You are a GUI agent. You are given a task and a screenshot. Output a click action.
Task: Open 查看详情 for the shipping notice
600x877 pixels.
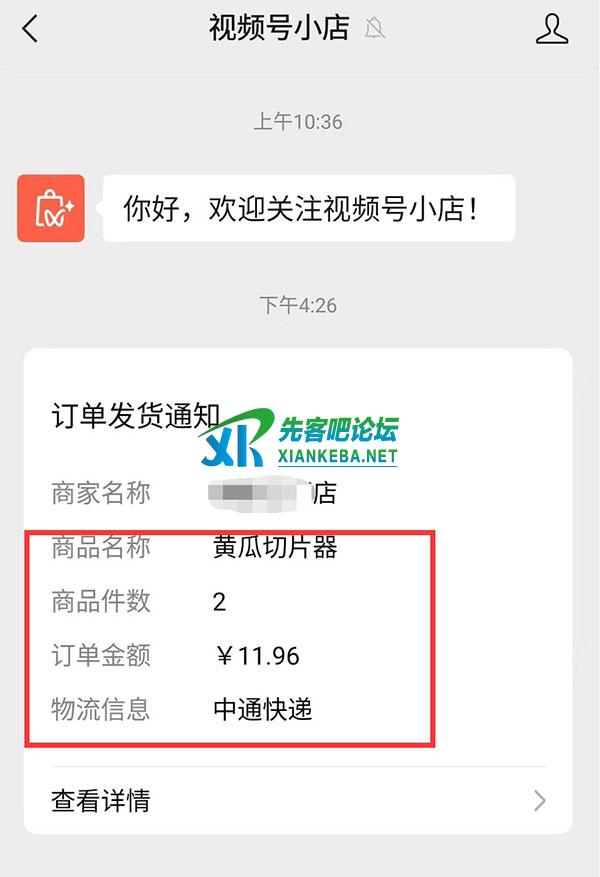298,801
